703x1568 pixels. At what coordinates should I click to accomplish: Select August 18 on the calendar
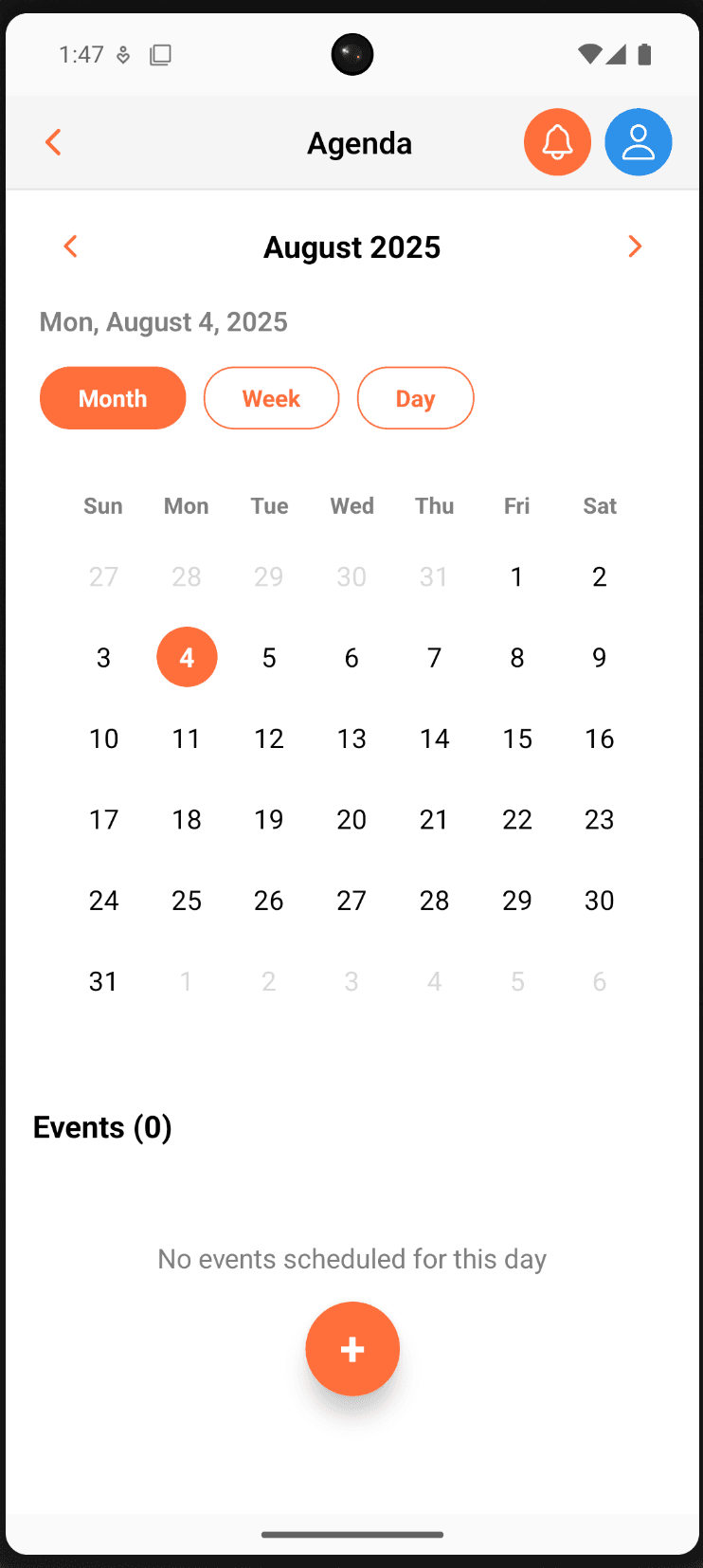187,819
